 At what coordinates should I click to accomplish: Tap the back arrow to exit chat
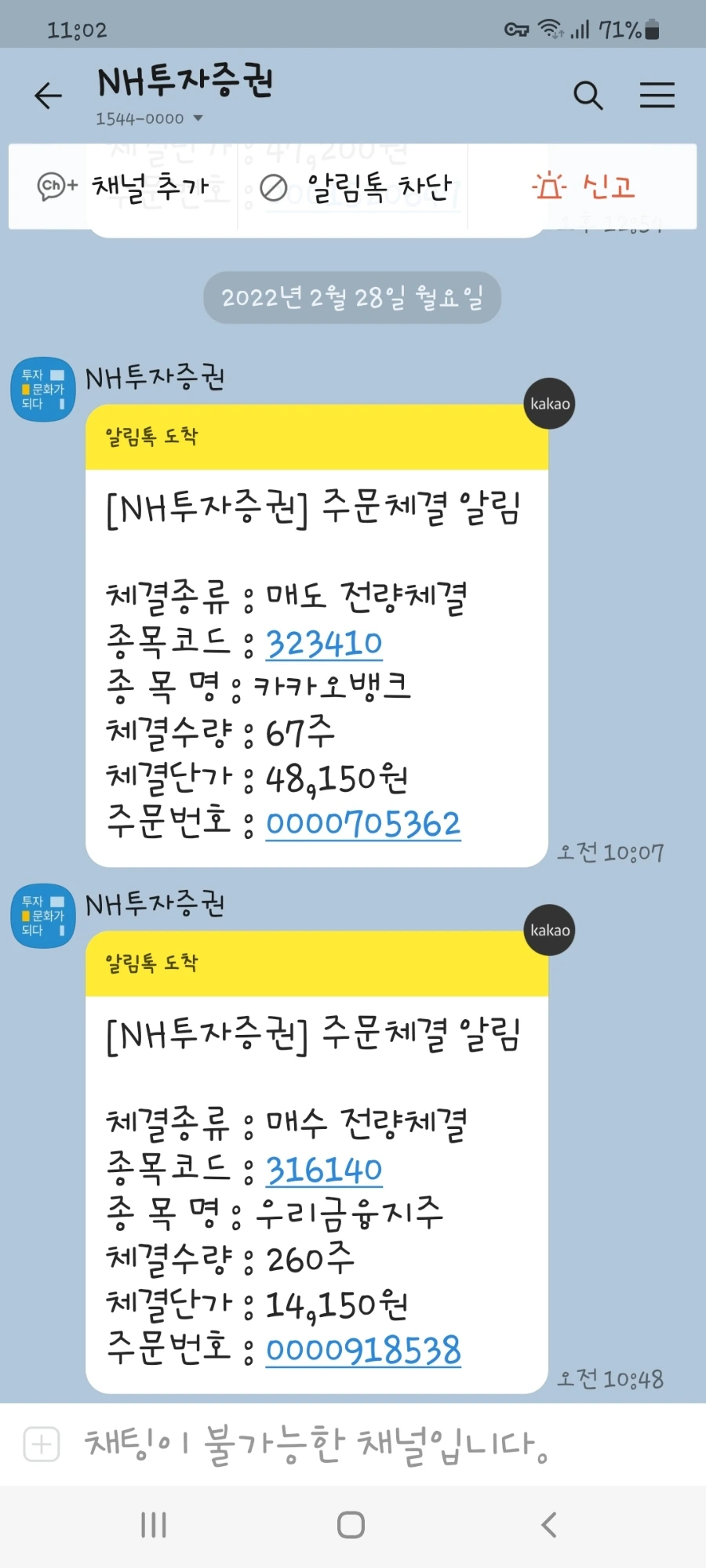coord(49,96)
